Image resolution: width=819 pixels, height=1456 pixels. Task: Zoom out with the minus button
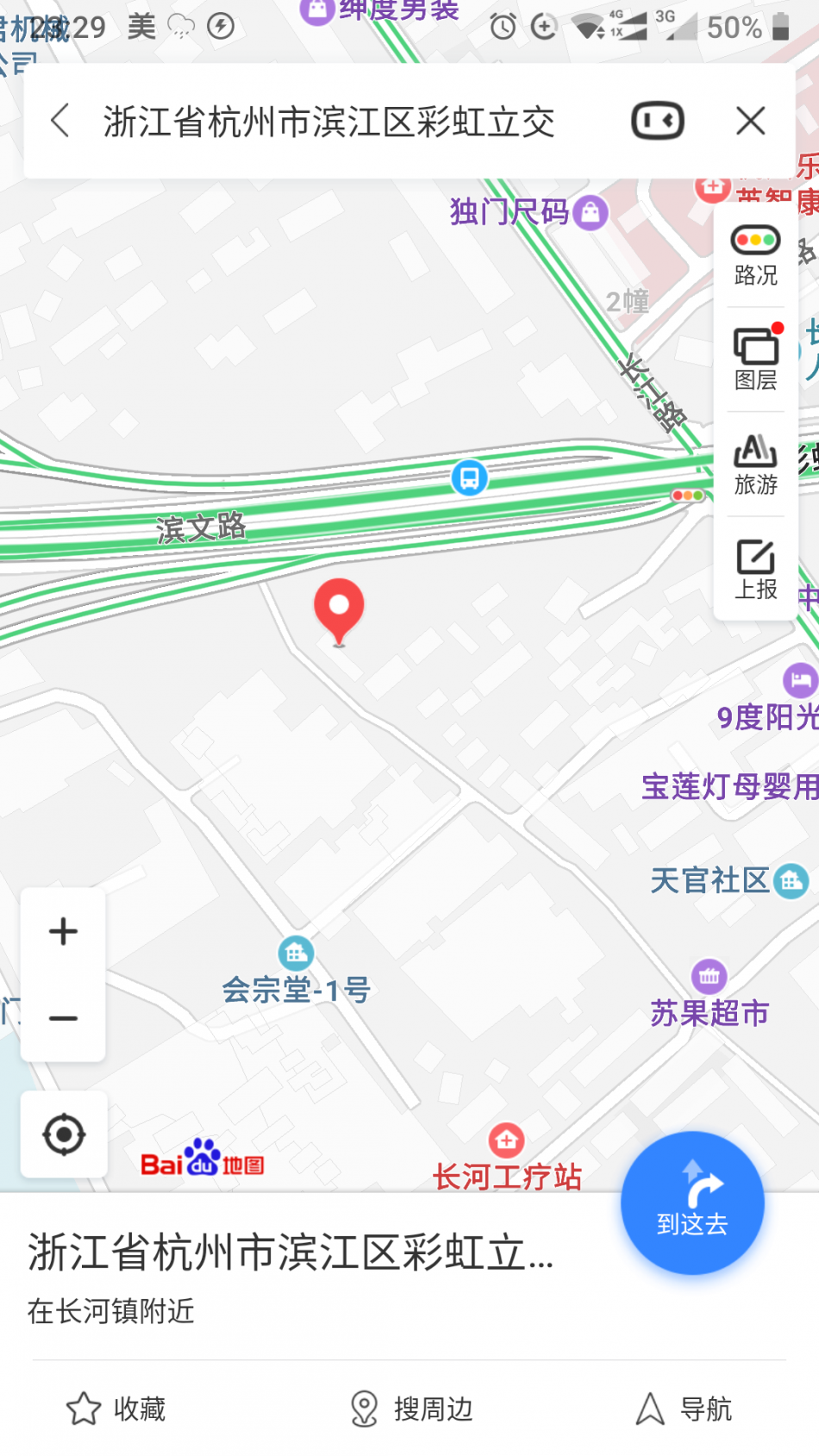pos(63,1018)
